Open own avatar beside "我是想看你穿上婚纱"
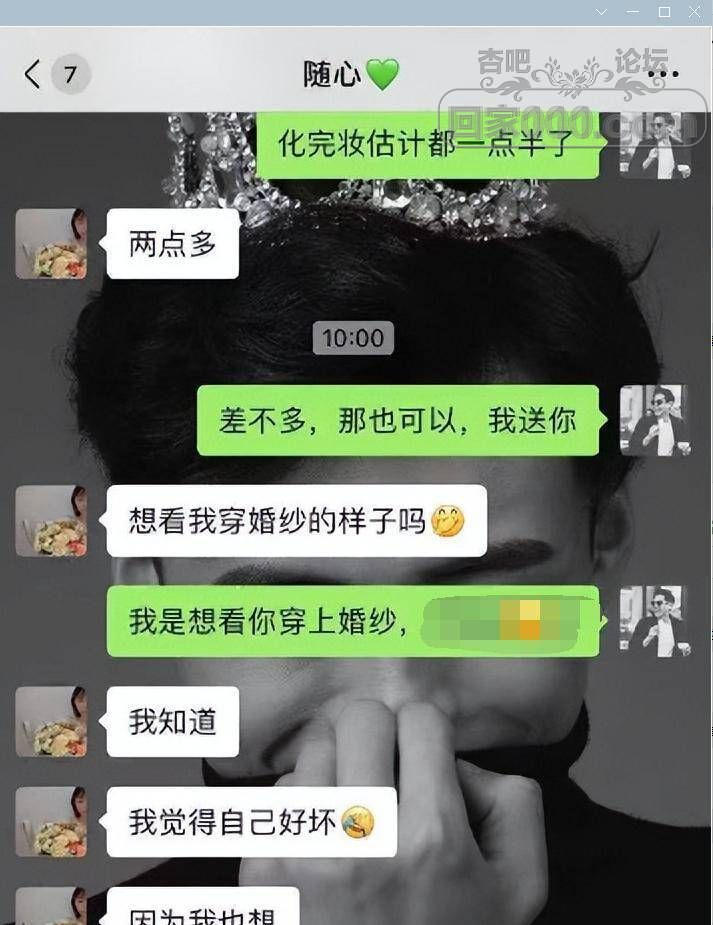713x925 pixels. tap(654, 621)
